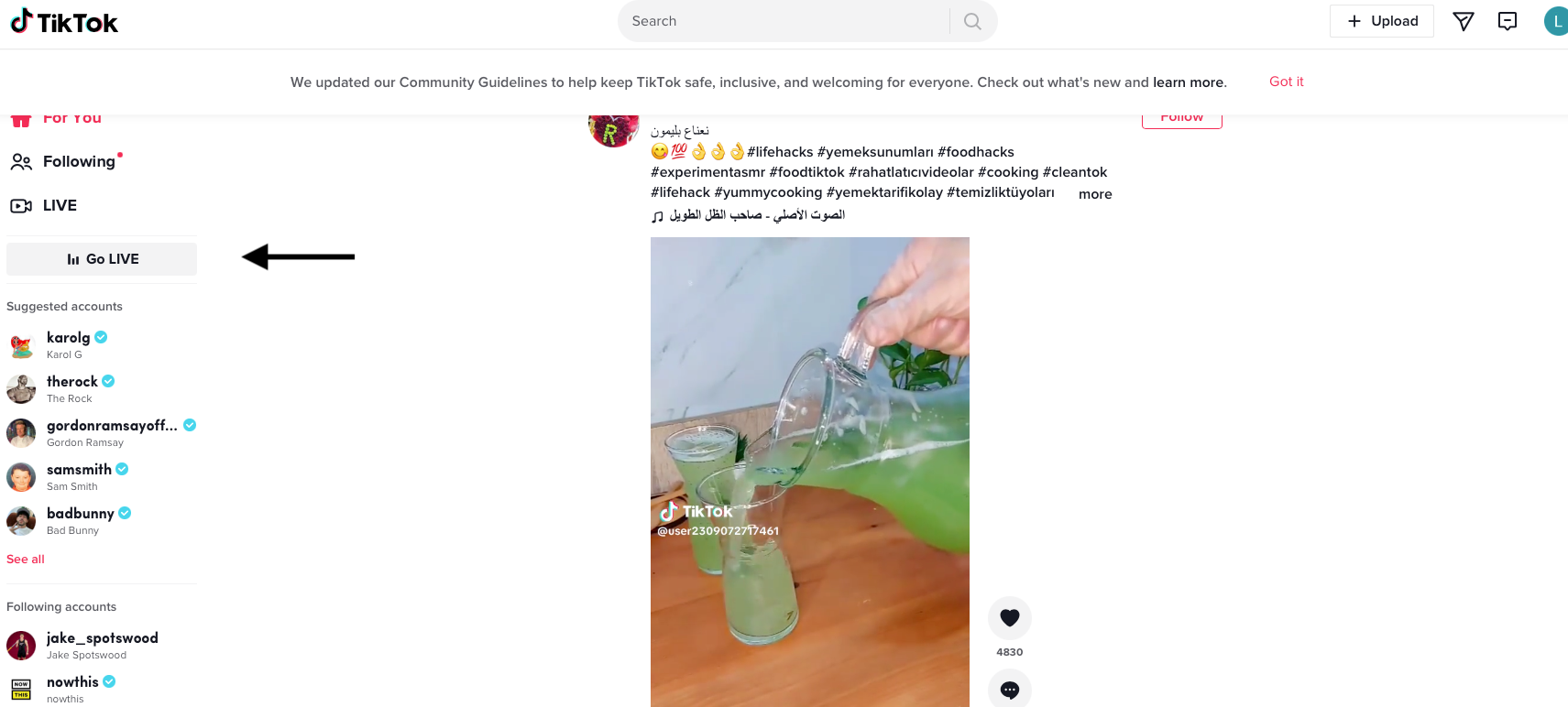Tap the search magnifier icon
This screenshot has height=707, width=1568.
coord(972,21)
